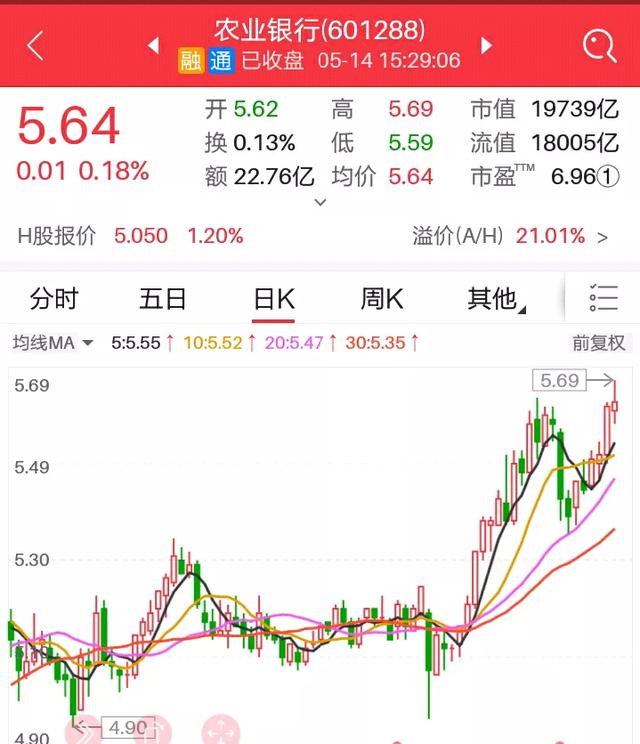
Task: Open the 溢价(A/H) premium details
Action: (510, 237)
